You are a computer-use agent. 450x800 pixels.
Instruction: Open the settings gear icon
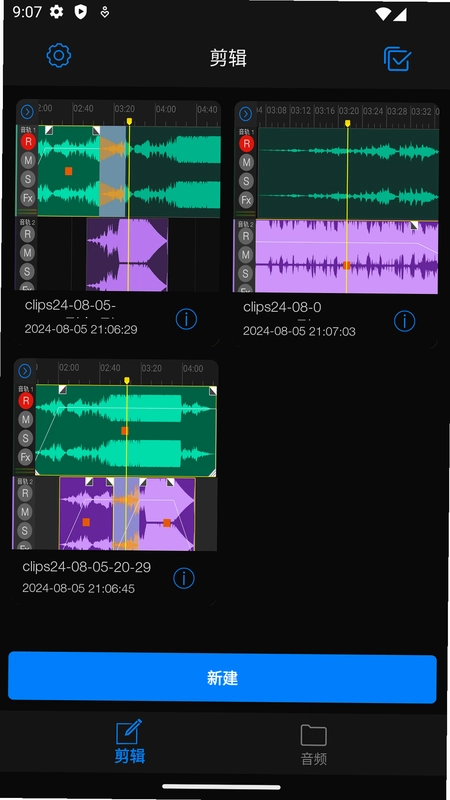click(x=59, y=56)
